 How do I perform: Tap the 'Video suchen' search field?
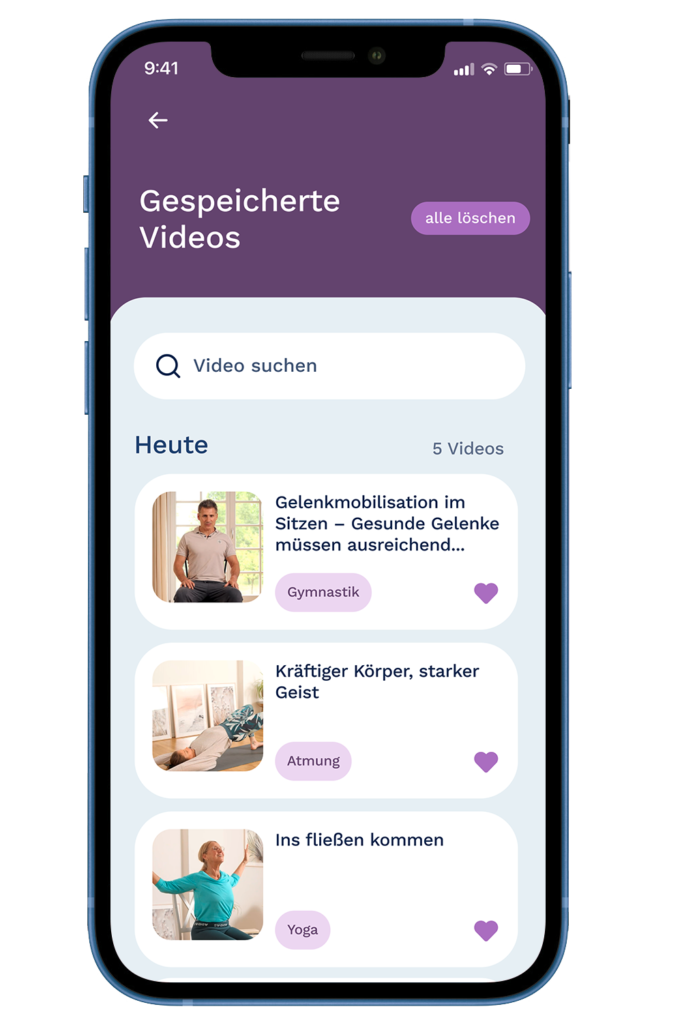pos(329,366)
